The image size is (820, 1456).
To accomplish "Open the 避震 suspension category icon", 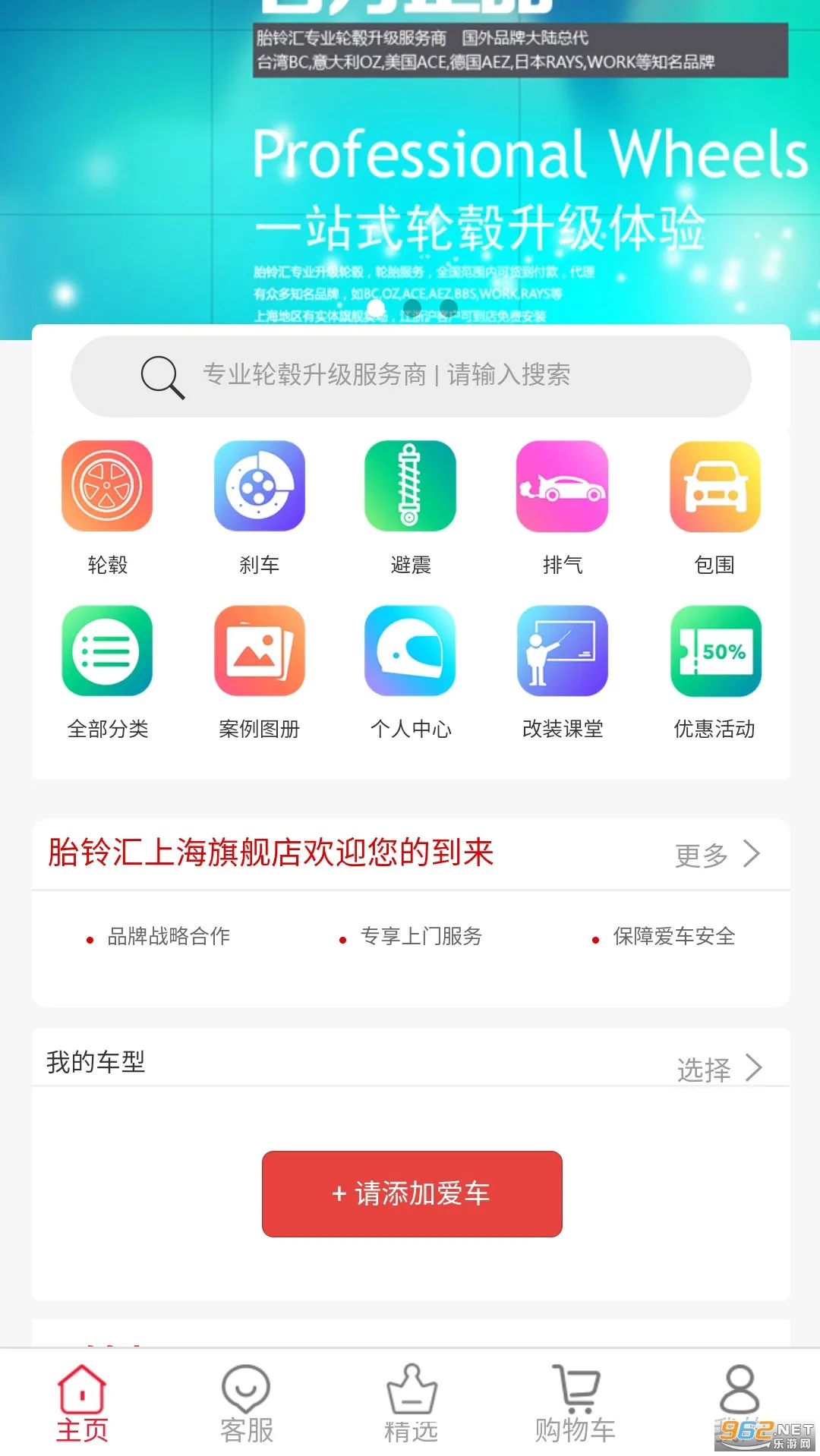I will tap(412, 486).
